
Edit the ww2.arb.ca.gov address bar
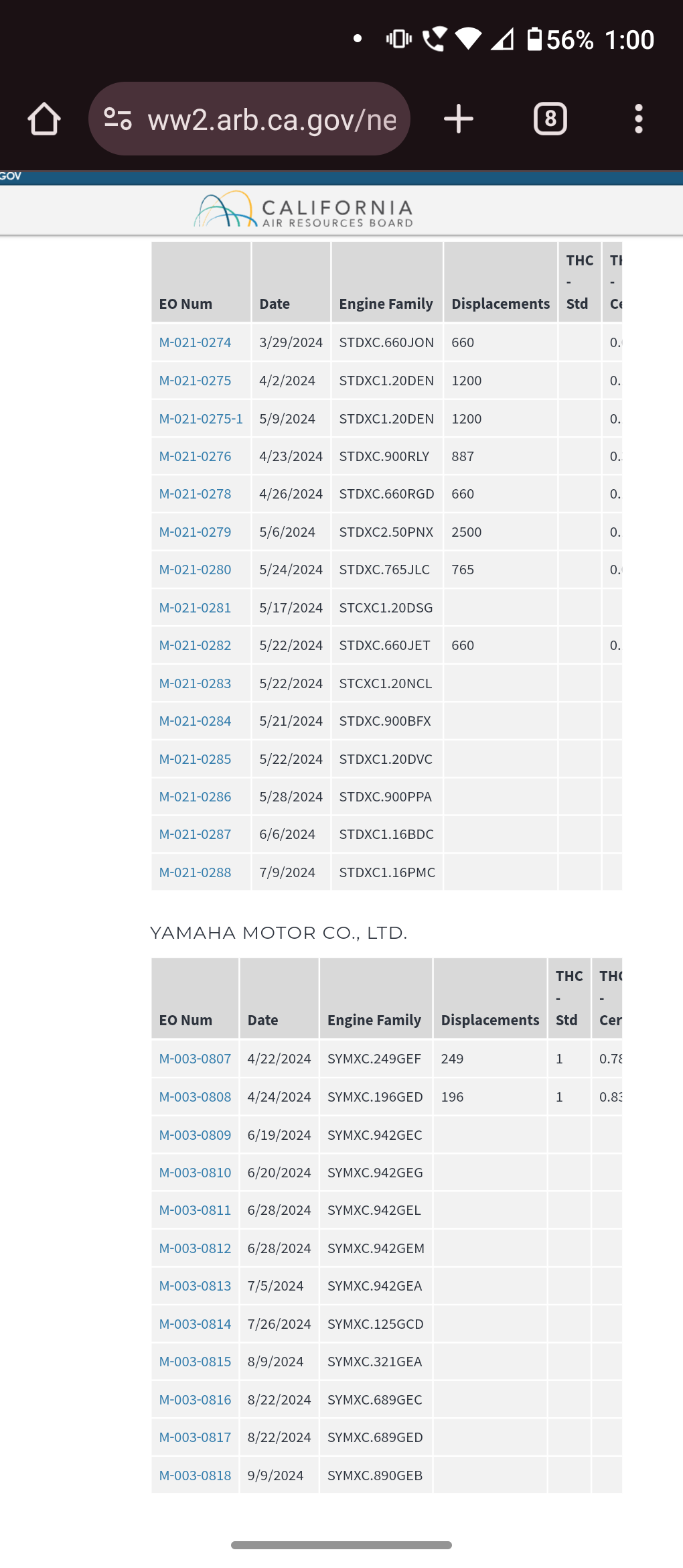[x=271, y=119]
